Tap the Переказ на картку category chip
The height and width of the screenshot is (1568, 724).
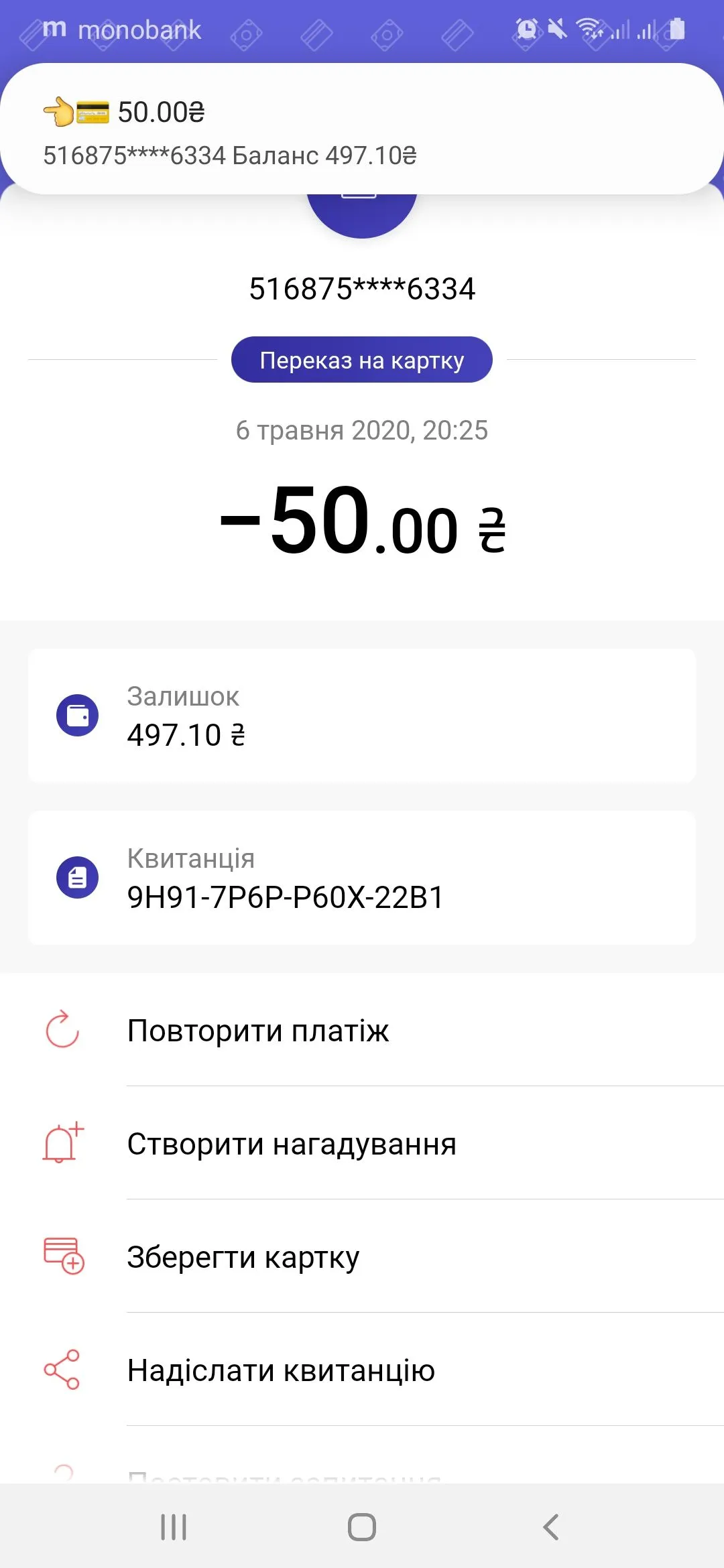(x=362, y=360)
